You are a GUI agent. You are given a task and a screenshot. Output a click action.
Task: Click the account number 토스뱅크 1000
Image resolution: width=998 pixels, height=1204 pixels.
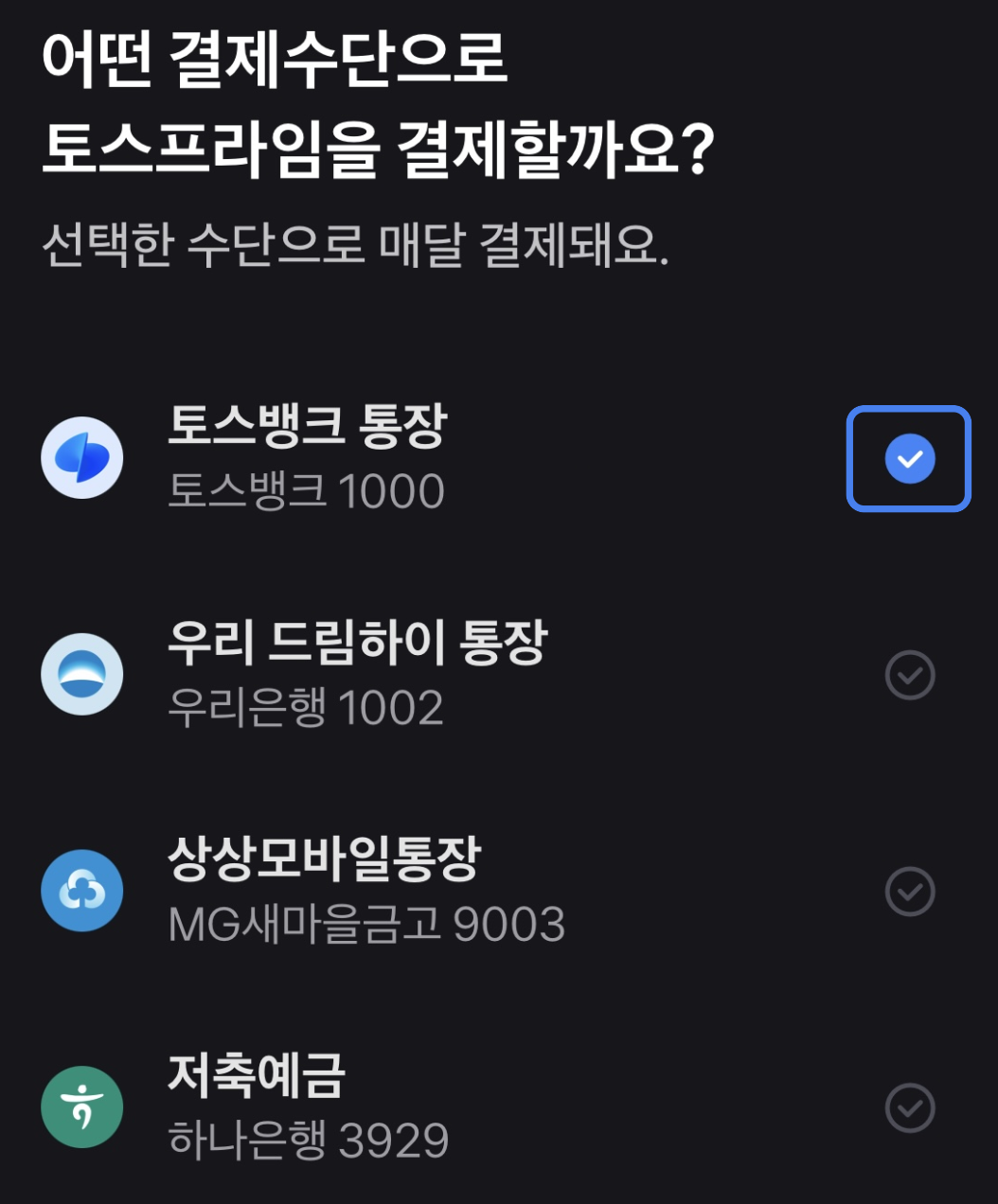(309, 490)
